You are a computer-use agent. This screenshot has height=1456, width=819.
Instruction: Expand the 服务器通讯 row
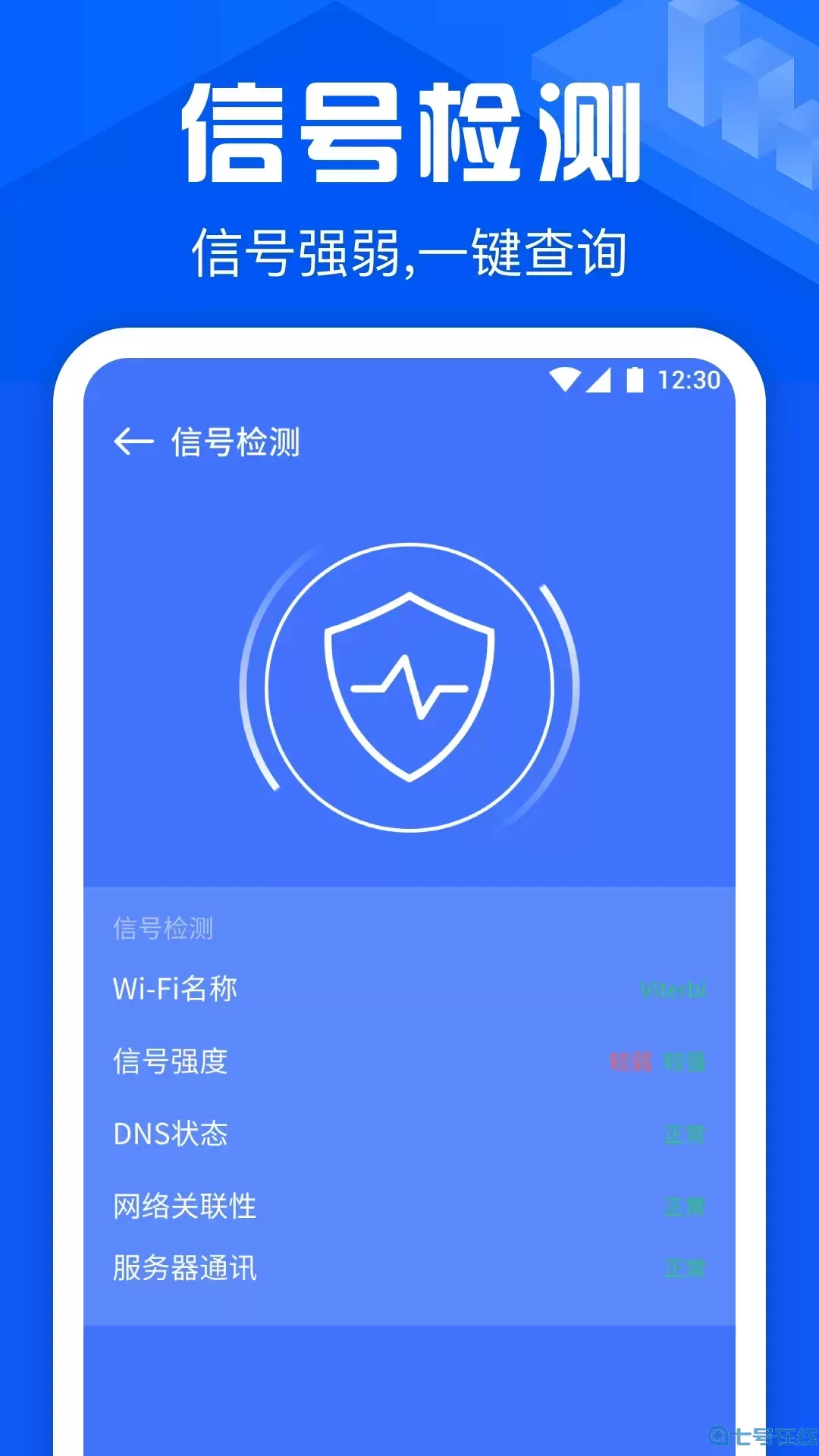(409, 1268)
